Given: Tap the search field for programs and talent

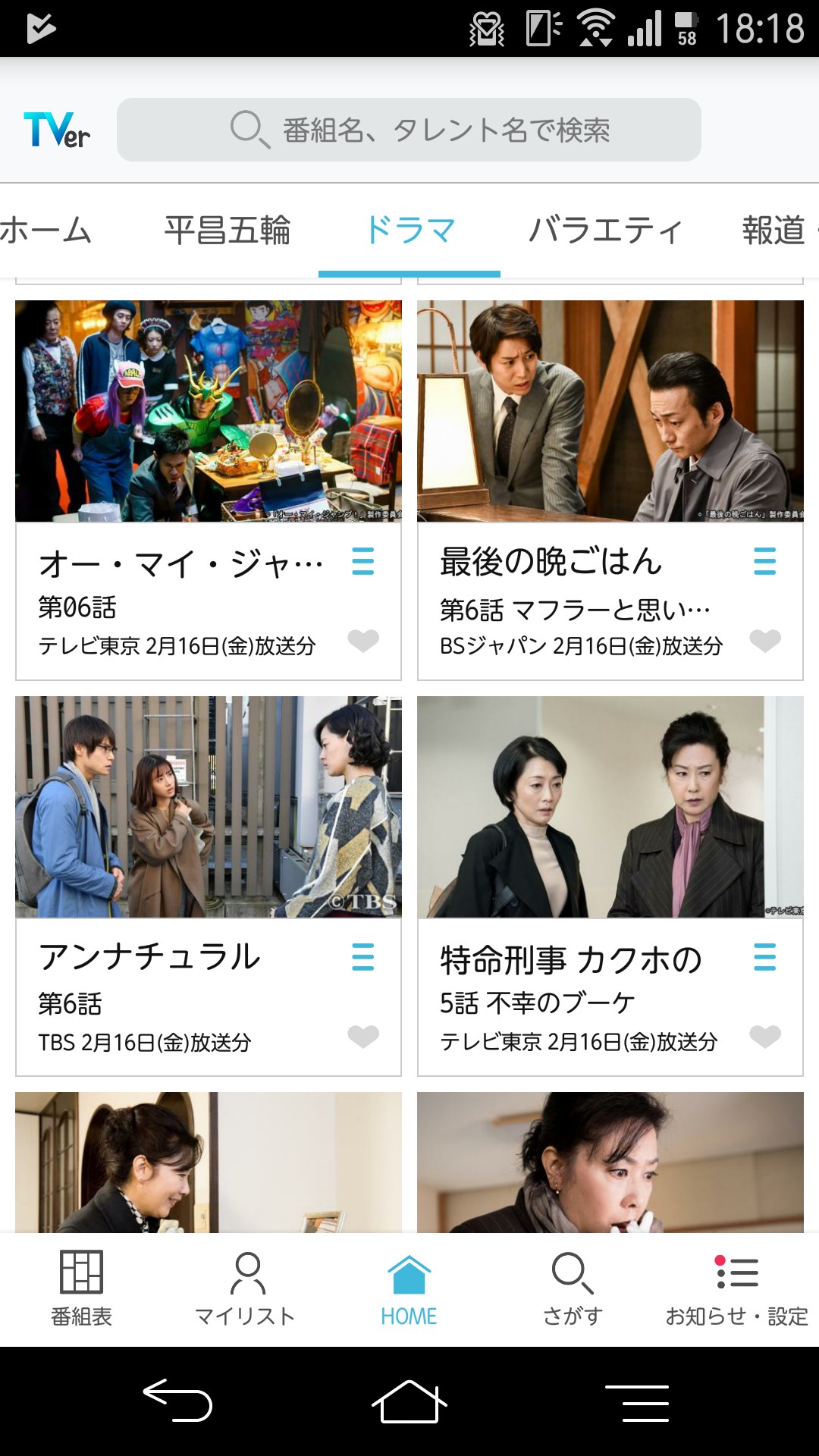Looking at the screenshot, I should pyautogui.click(x=409, y=130).
